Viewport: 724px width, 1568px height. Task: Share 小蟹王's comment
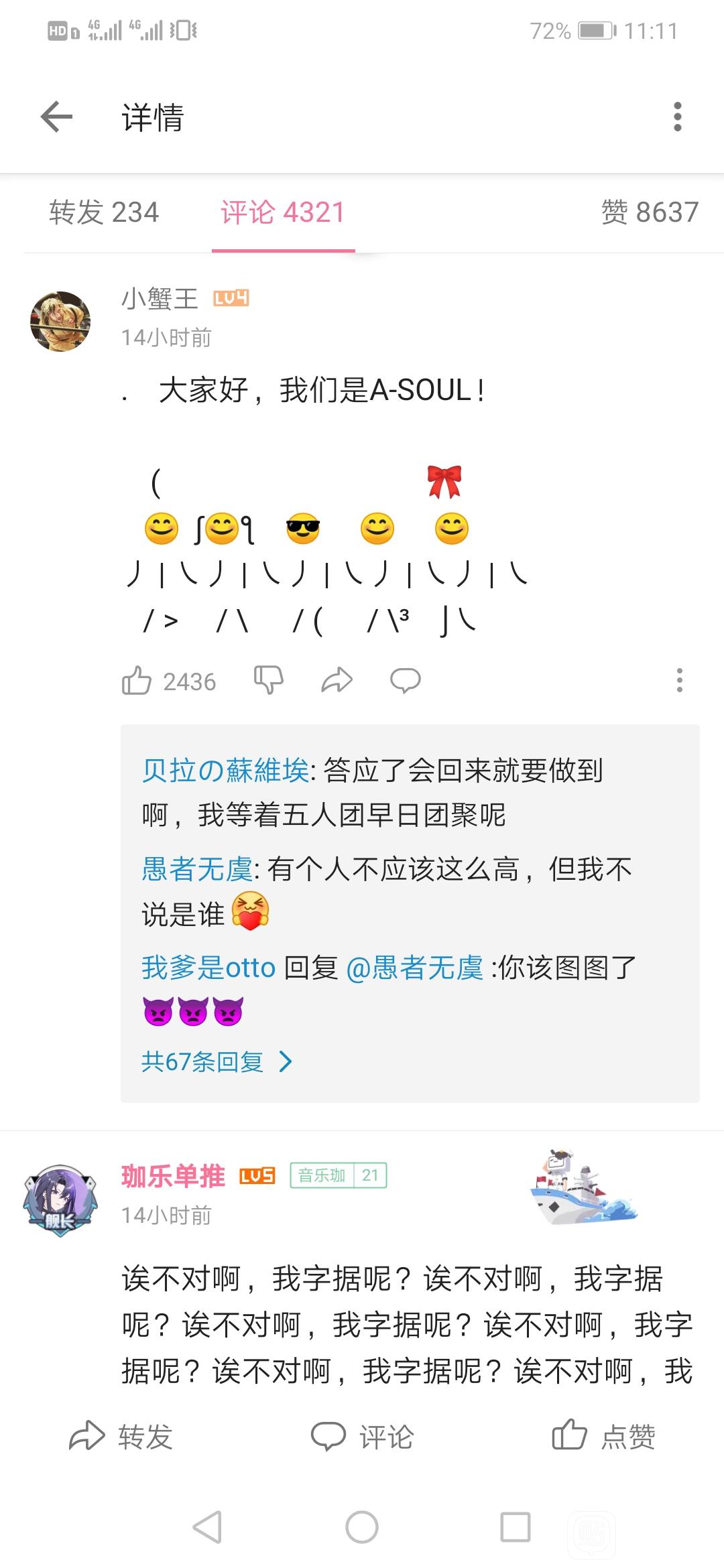(x=337, y=680)
